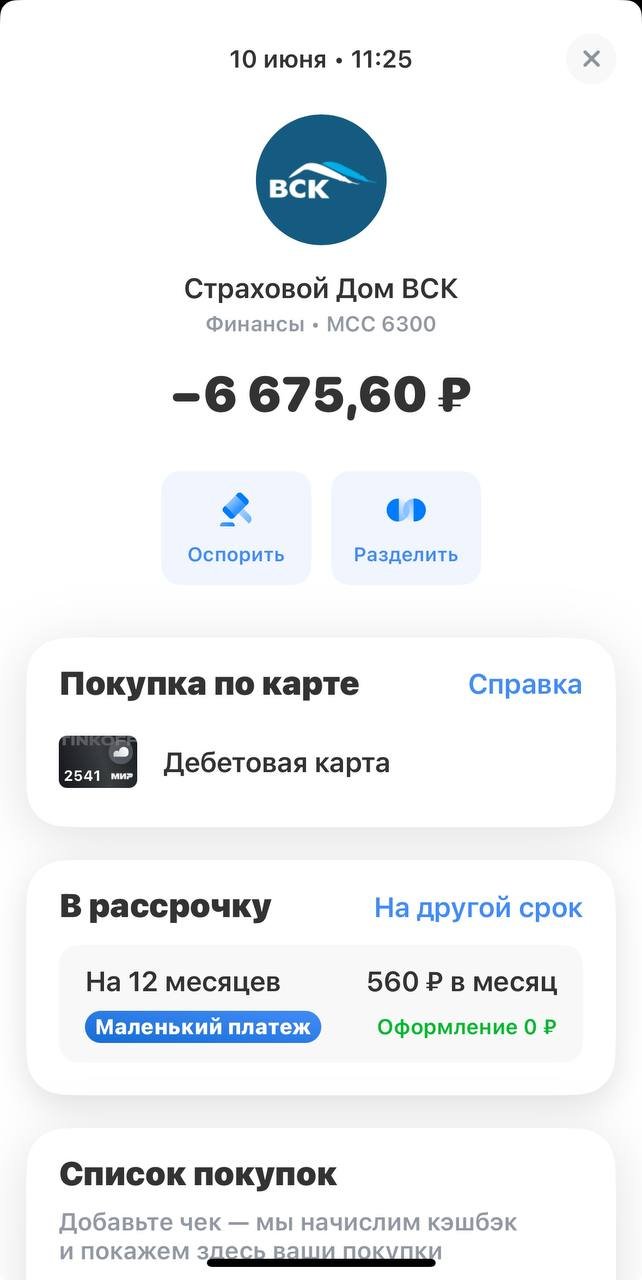Tap the Оспорить button
Image resolution: width=642 pixels, height=1280 pixels.
pos(236,528)
